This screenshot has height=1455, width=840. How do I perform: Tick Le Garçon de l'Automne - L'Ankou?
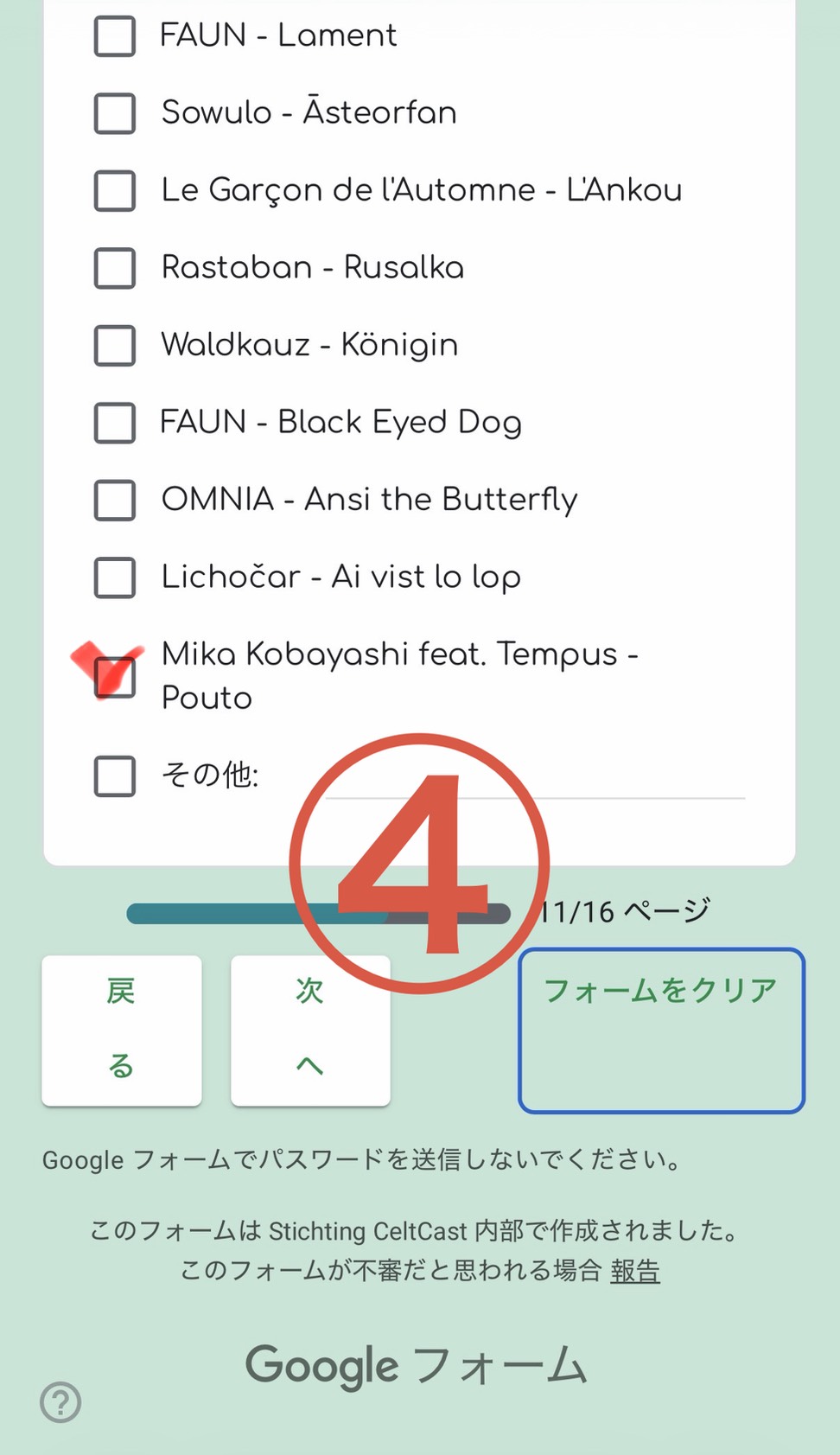coord(115,190)
